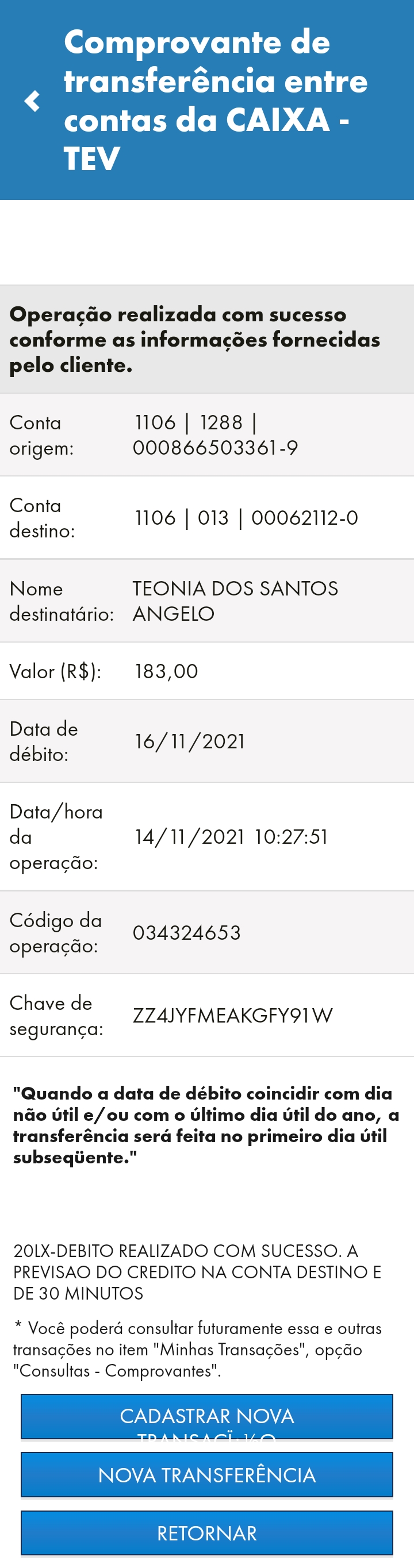
Task: Go back using the header arrow
Action: click(x=32, y=101)
